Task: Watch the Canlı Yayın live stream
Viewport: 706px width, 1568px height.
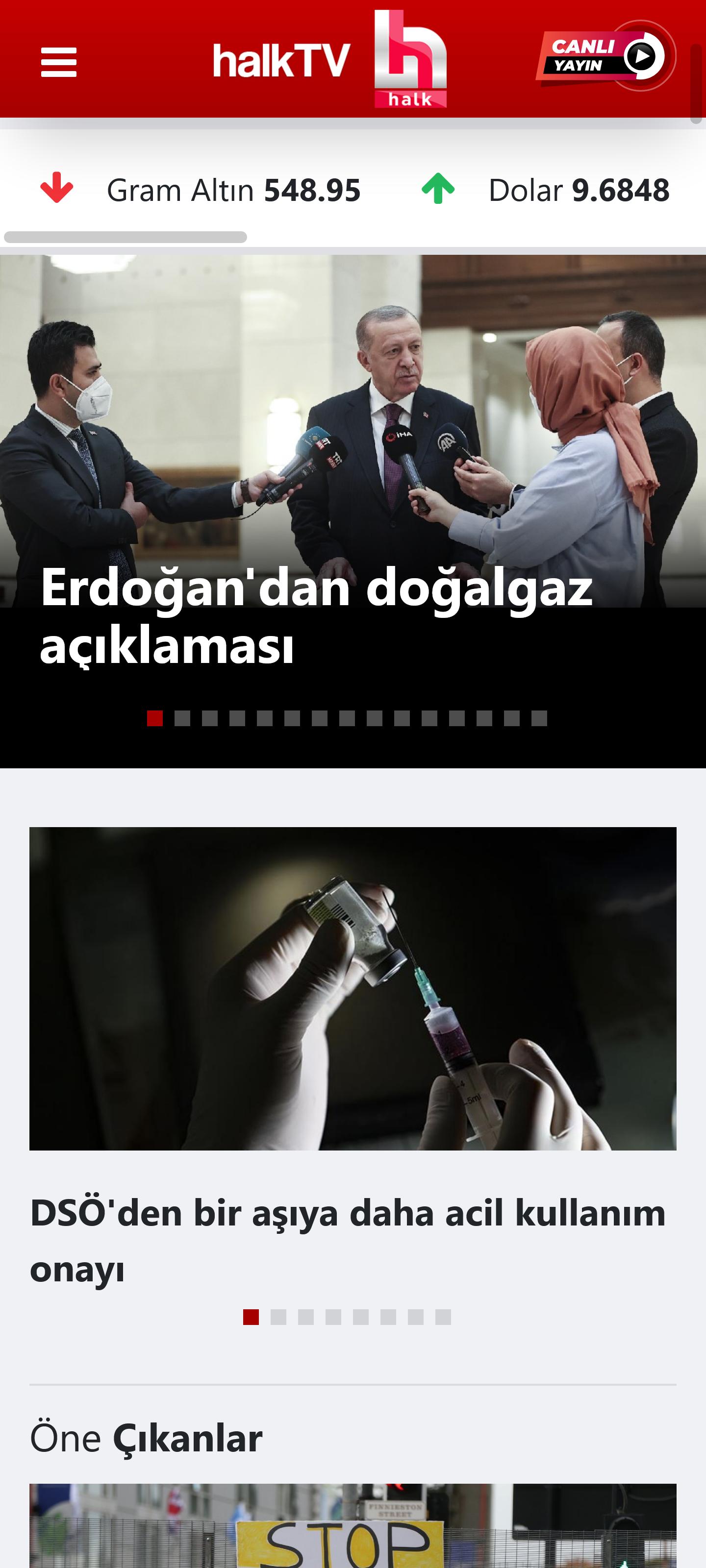Action: (605, 57)
